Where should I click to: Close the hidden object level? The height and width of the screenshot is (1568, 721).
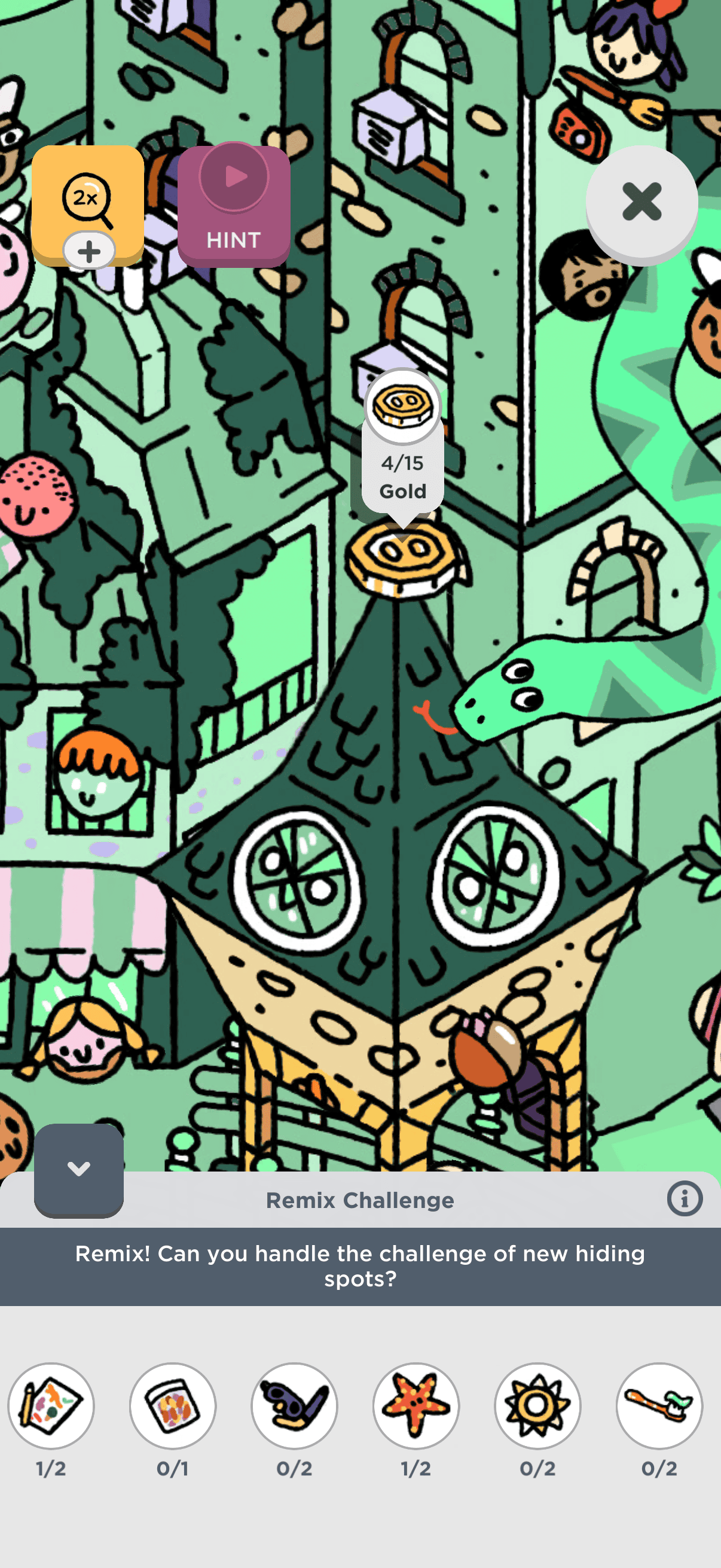[x=641, y=202]
